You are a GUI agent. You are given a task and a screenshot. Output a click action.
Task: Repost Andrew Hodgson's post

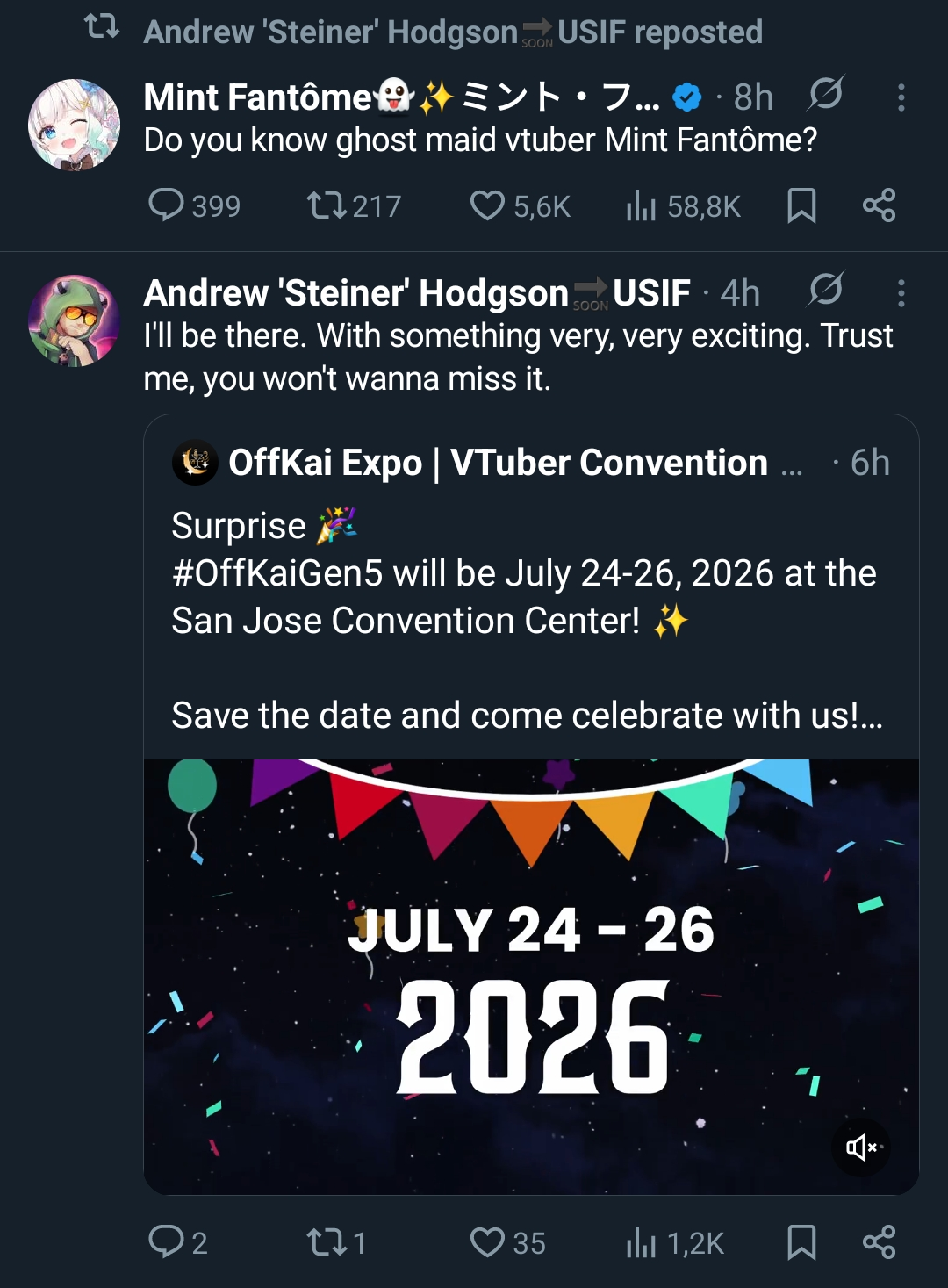[x=326, y=1241]
